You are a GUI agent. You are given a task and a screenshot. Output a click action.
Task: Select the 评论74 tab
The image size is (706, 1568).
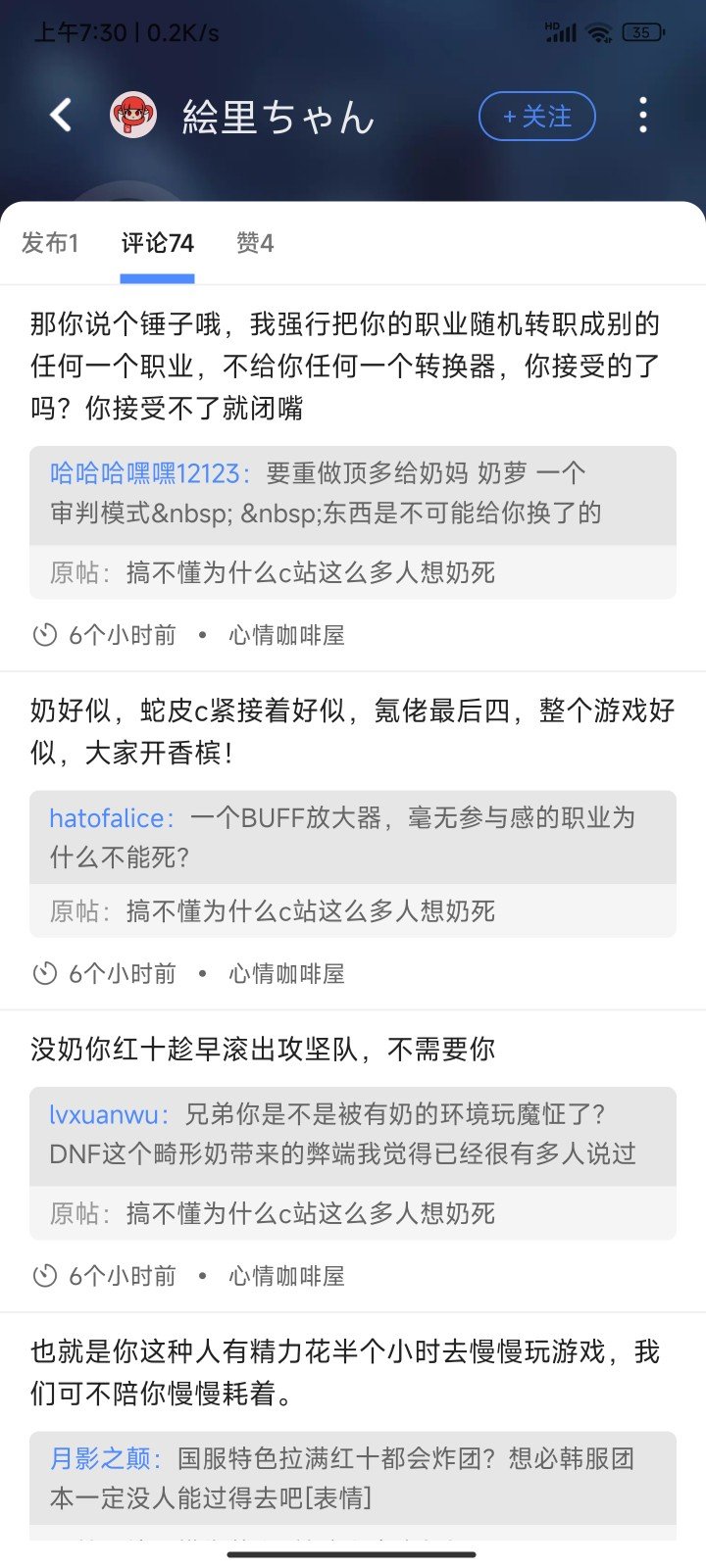pyautogui.click(x=157, y=243)
